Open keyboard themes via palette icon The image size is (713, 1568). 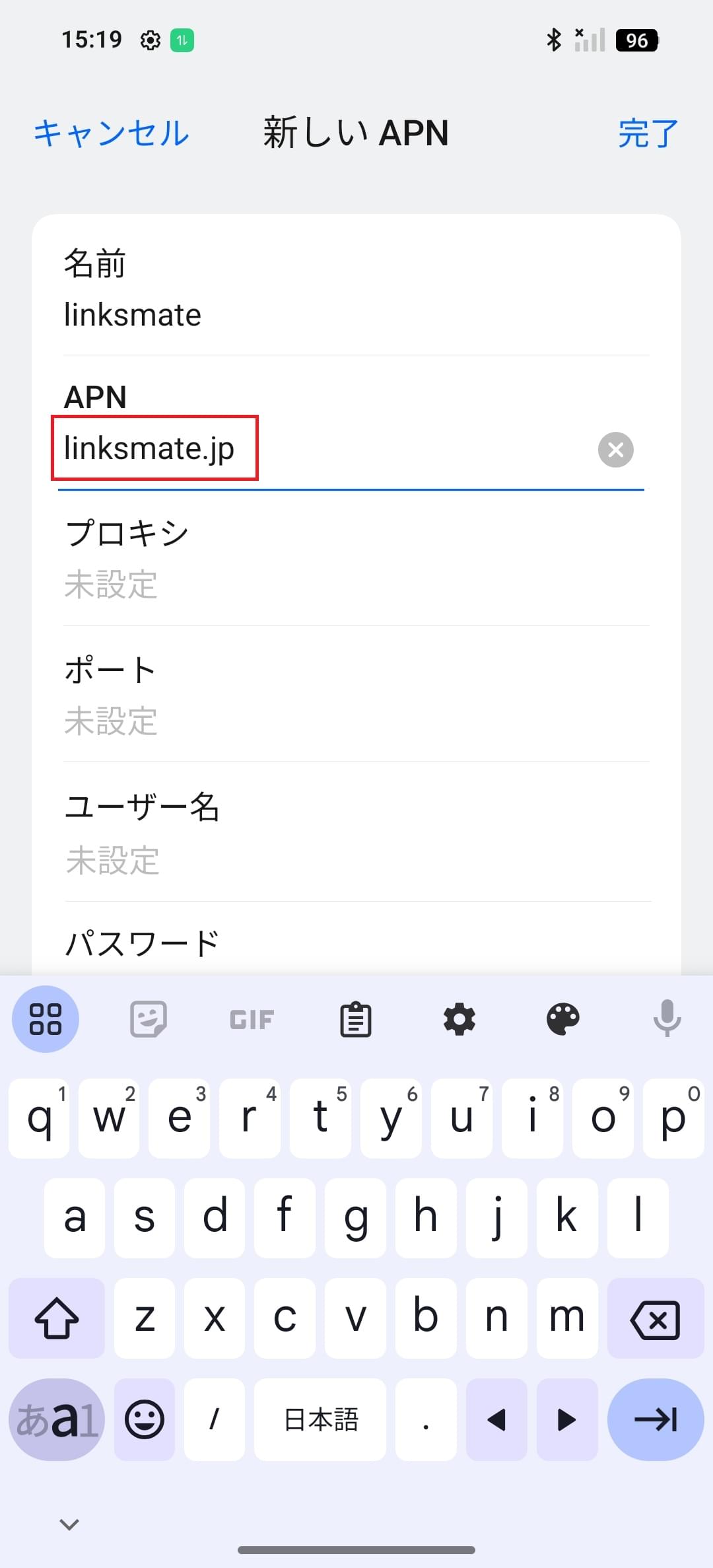pos(562,1018)
